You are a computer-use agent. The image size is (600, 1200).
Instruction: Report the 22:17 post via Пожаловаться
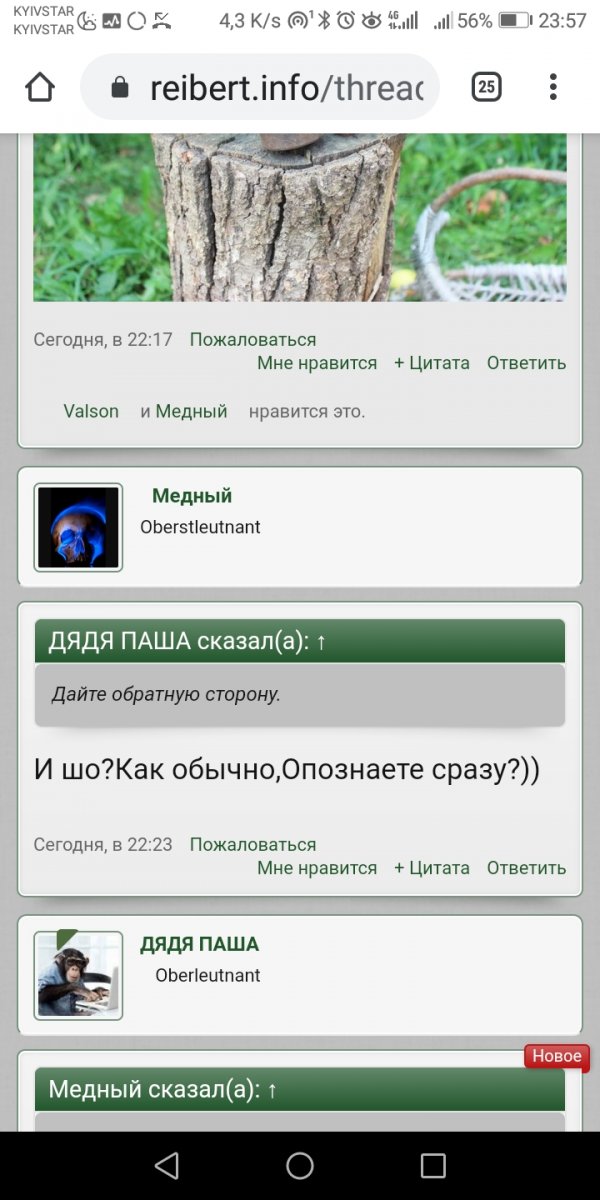252,340
